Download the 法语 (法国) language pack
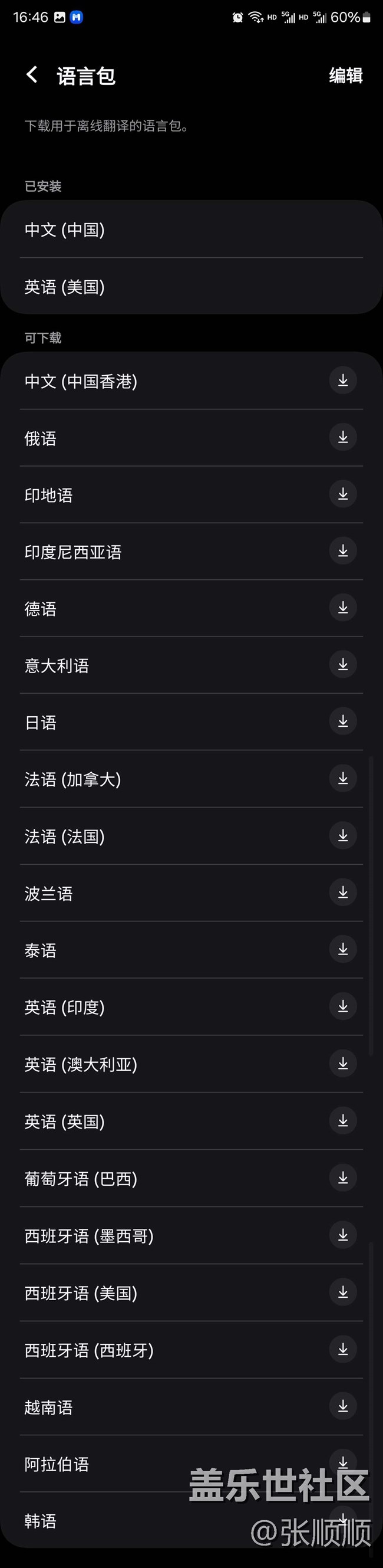 (x=343, y=835)
